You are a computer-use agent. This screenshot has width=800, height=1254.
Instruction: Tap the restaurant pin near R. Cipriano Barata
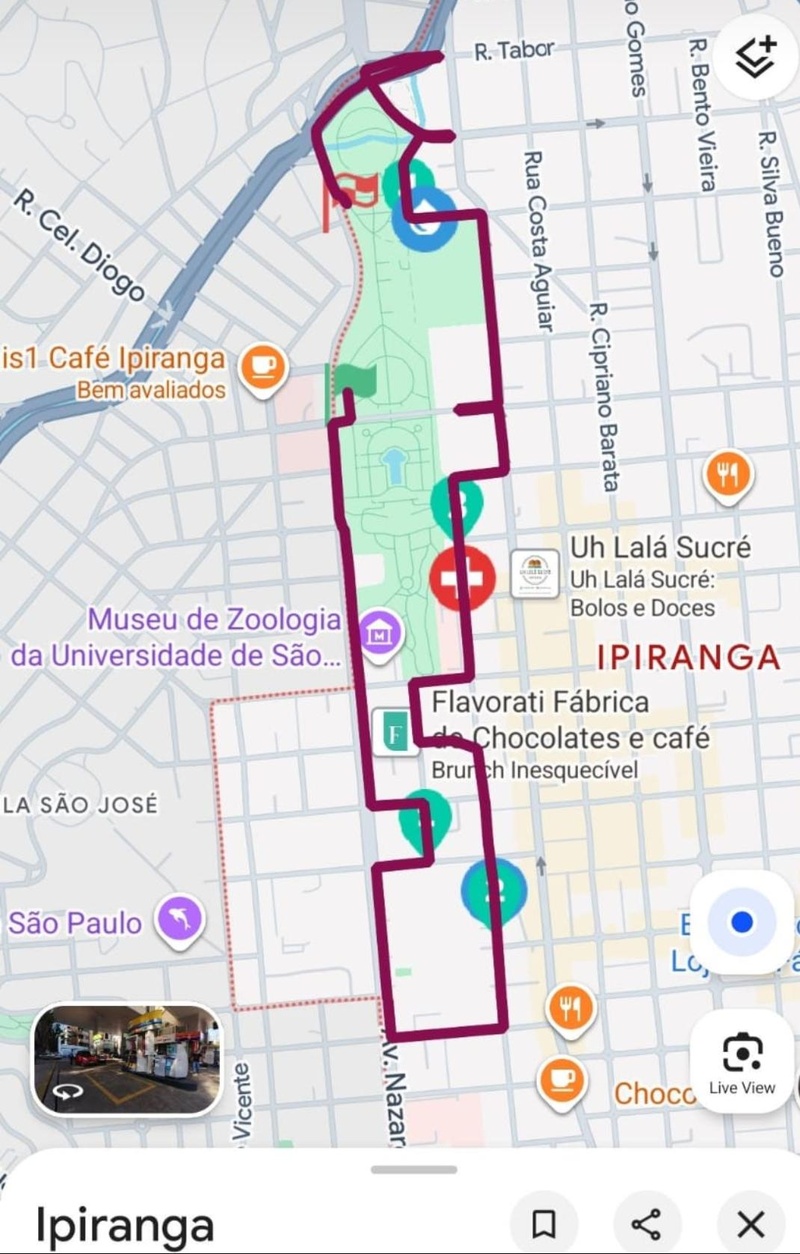coord(727,474)
